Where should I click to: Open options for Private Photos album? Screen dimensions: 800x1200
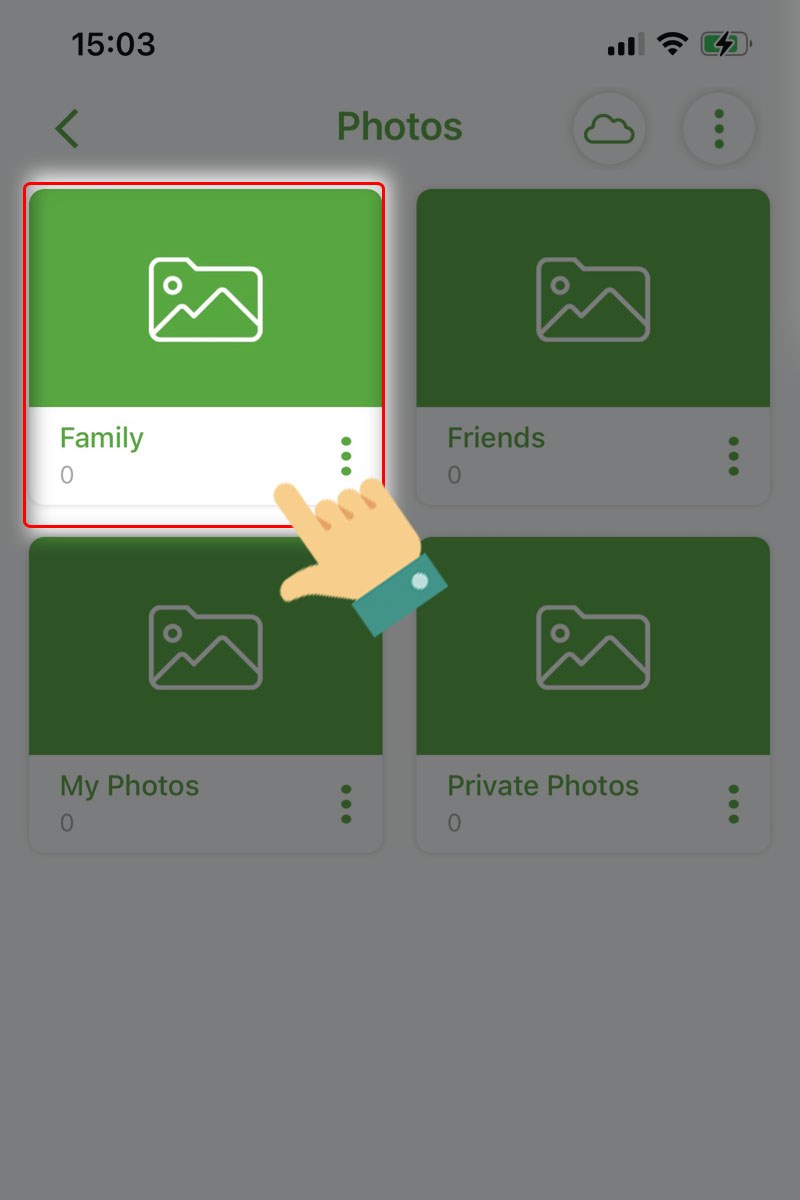pyautogui.click(x=733, y=804)
